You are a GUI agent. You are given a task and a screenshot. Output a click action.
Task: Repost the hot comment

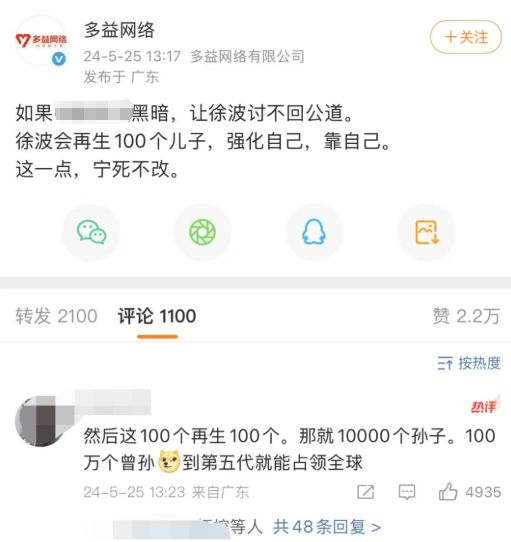(x=366, y=492)
